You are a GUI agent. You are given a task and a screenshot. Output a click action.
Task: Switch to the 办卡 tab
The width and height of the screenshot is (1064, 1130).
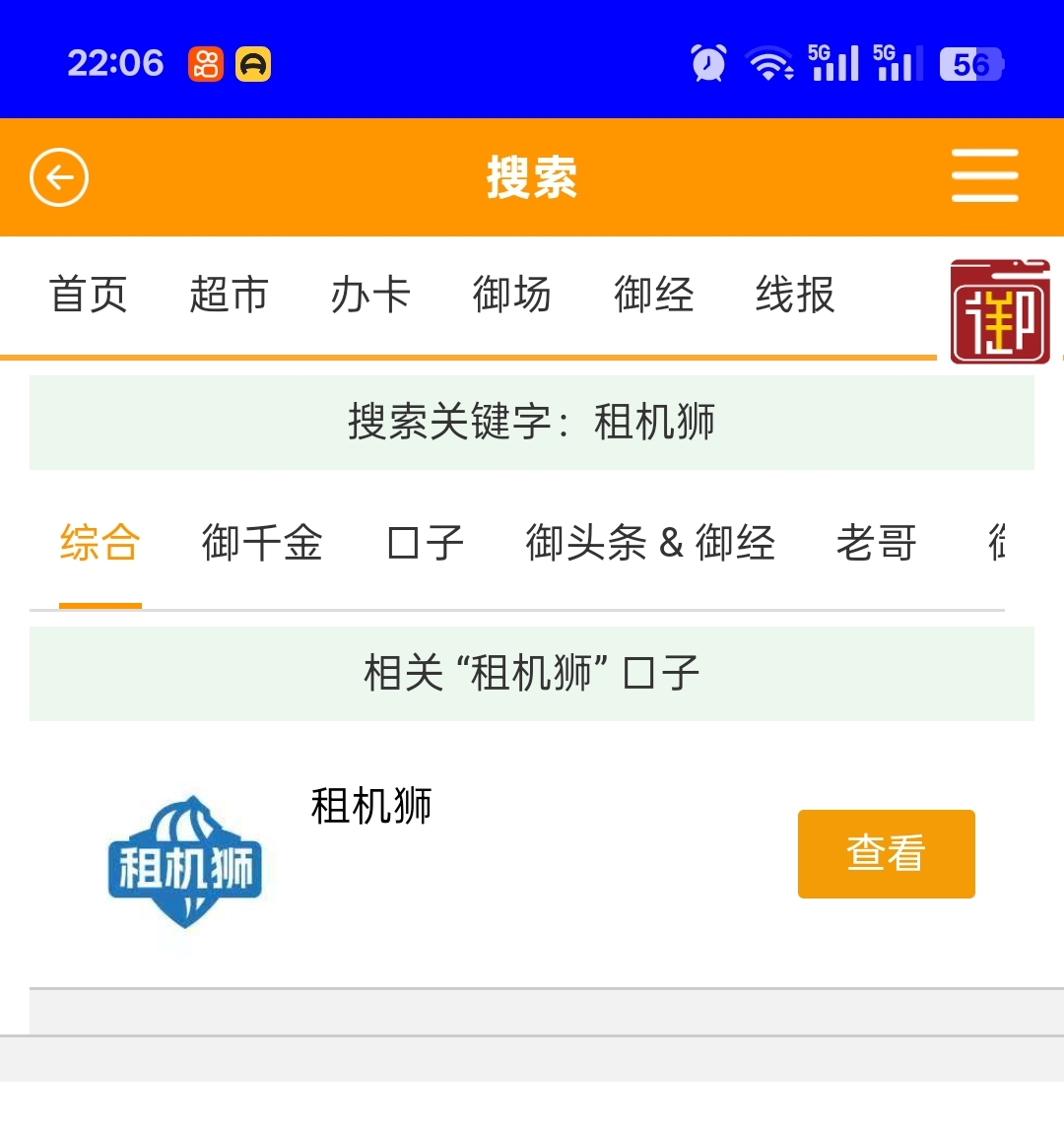370,295
